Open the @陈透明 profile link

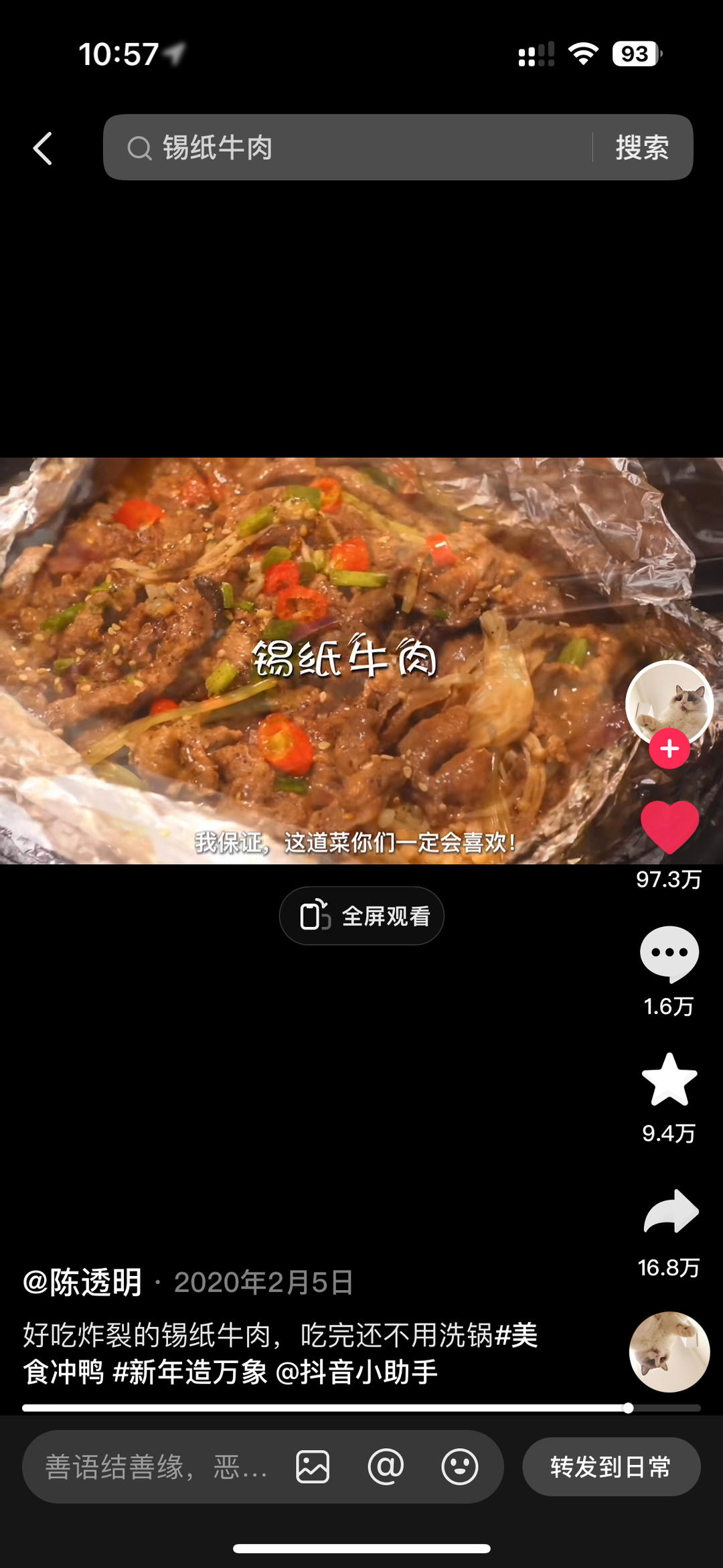[83, 1283]
